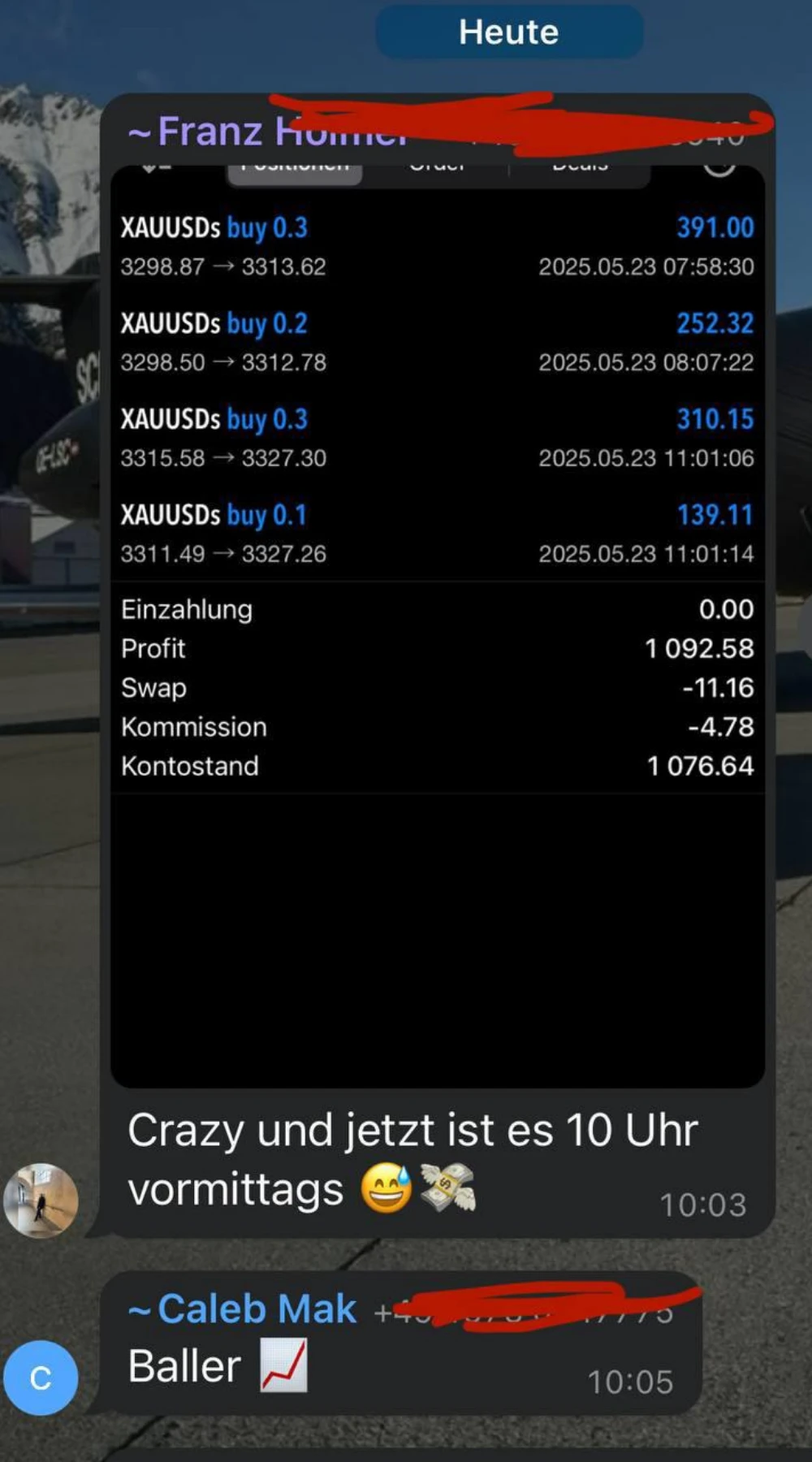Switch to the Deals tab
812x1462 pixels.
pyautogui.click(x=580, y=164)
